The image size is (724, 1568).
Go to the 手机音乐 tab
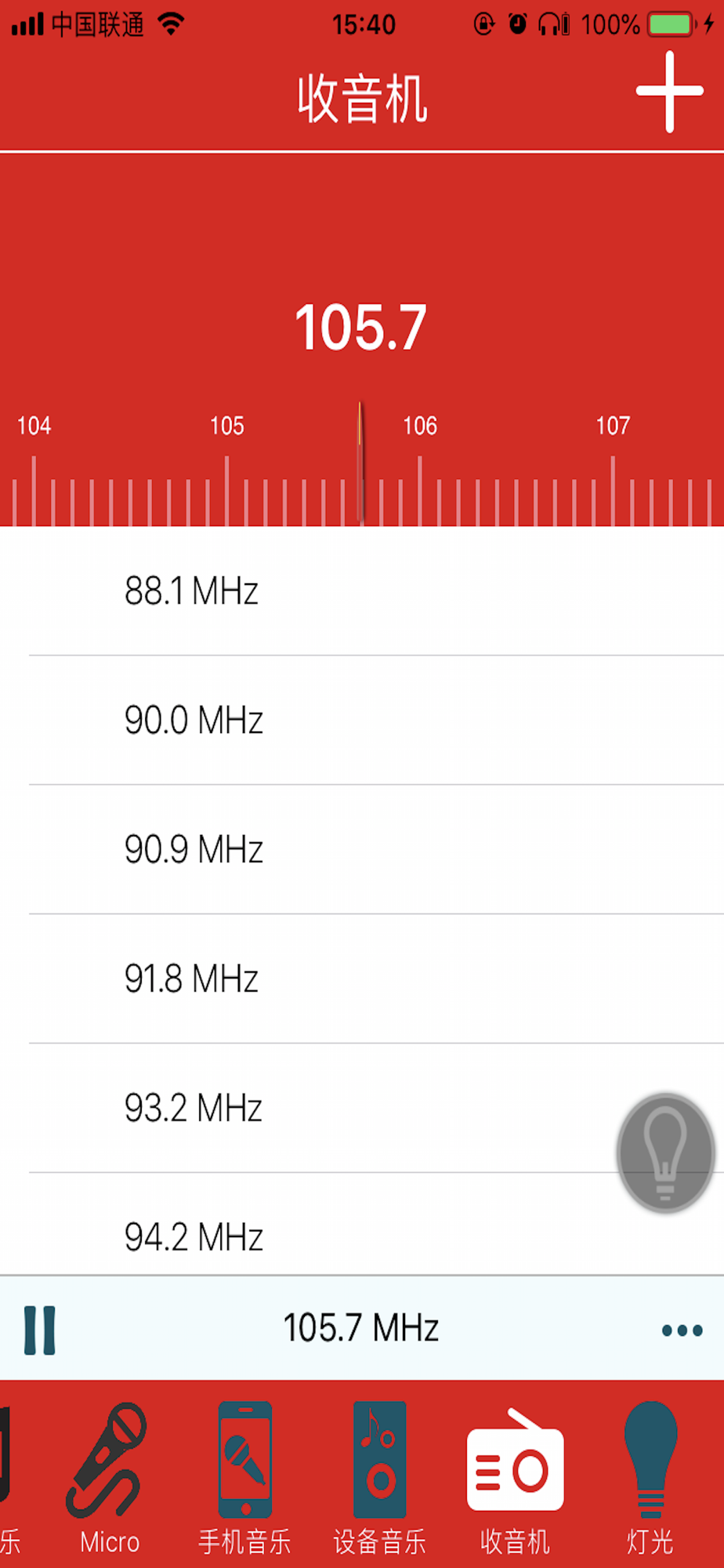(244, 1479)
